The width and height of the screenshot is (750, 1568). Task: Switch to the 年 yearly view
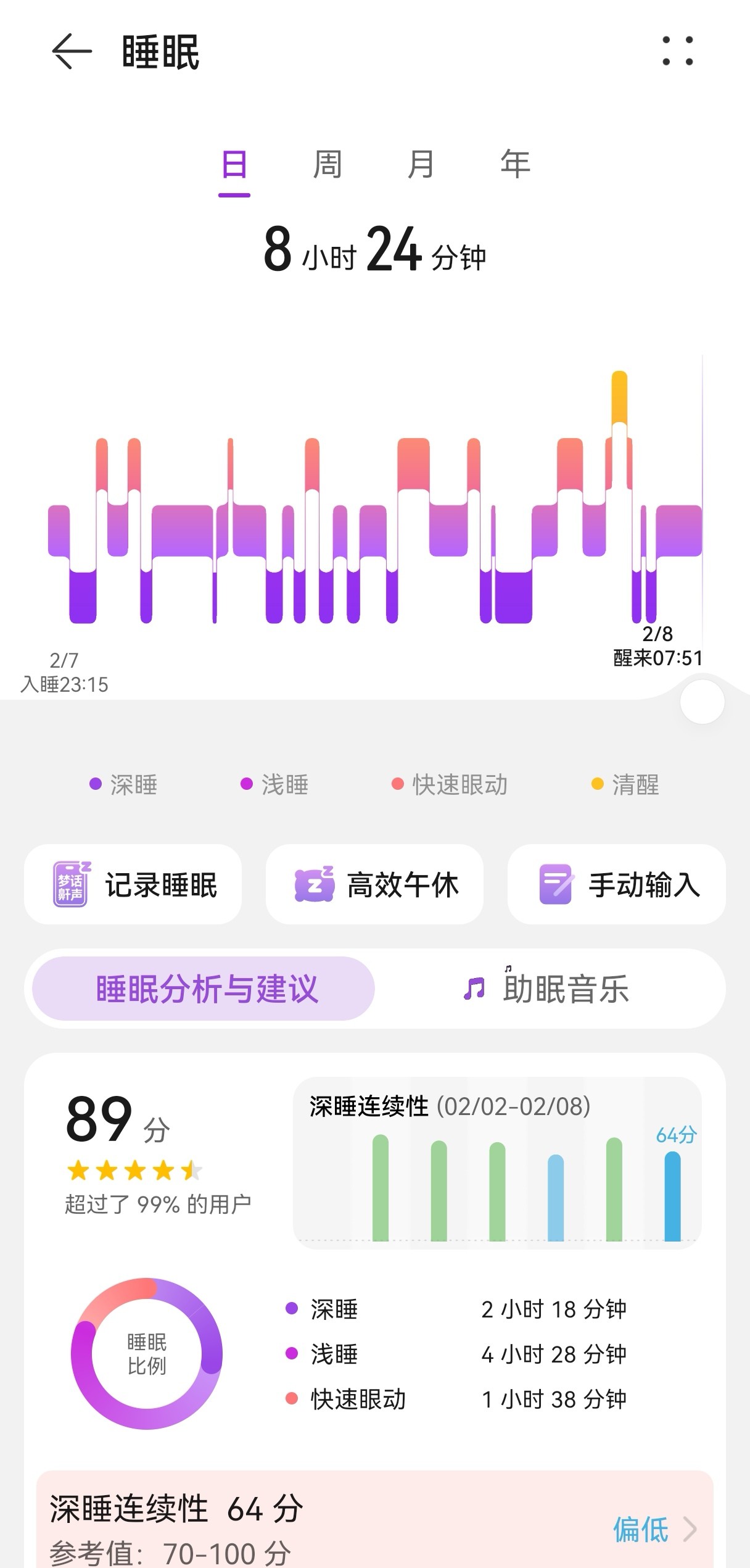[x=515, y=165]
